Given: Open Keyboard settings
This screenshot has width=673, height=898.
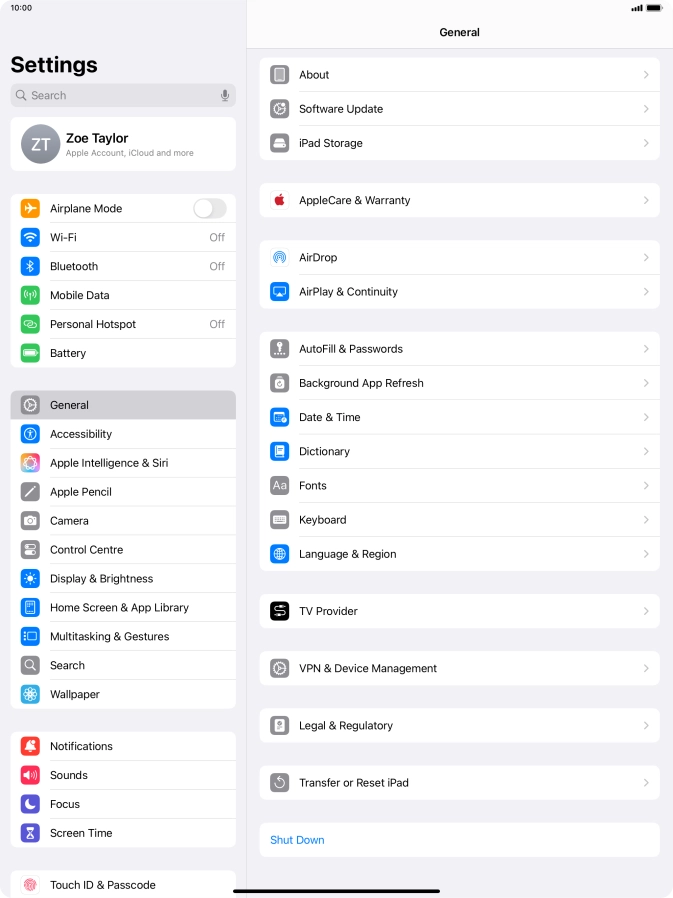Looking at the screenshot, I should click(459, 520).
